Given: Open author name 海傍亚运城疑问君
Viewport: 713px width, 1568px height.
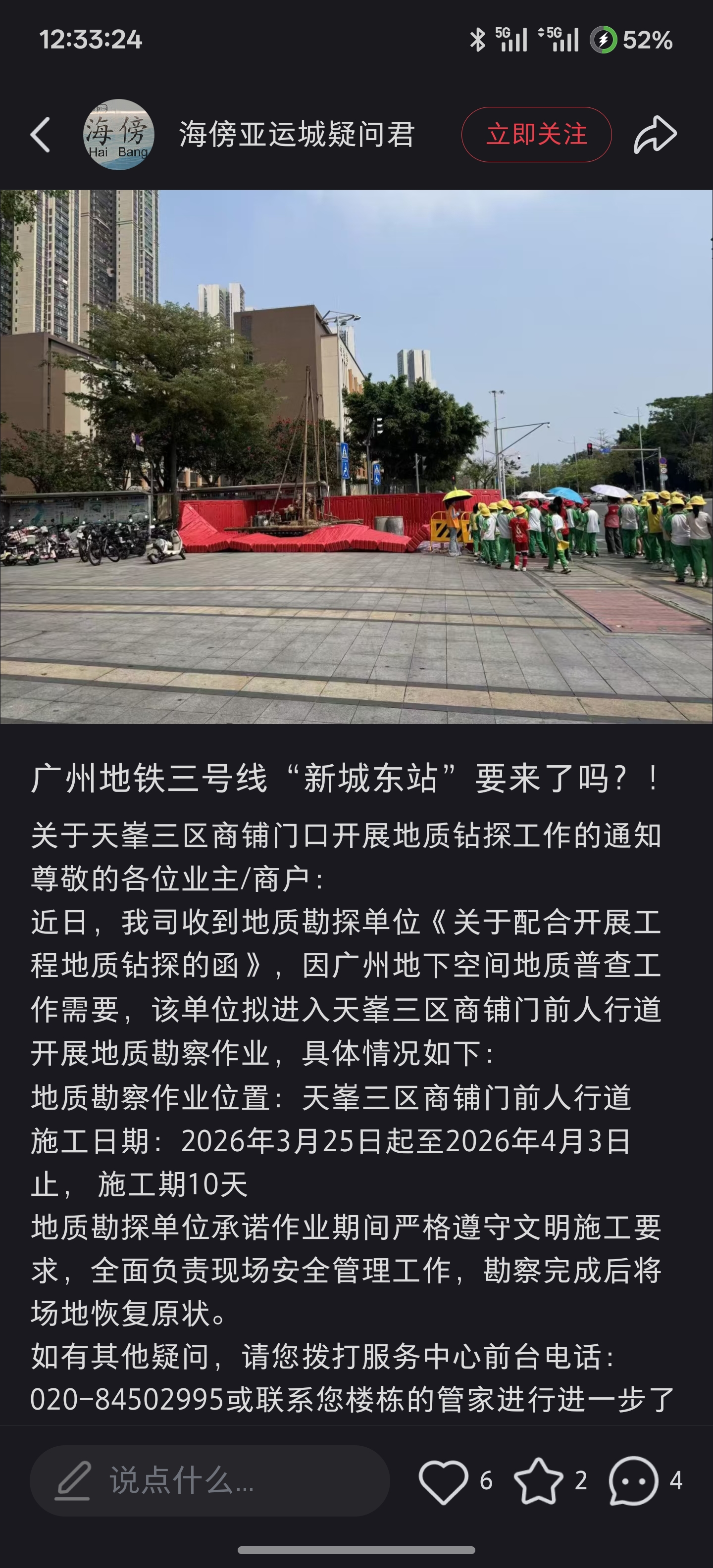Looking at the screenshot, I should click(x=297, y=135).
